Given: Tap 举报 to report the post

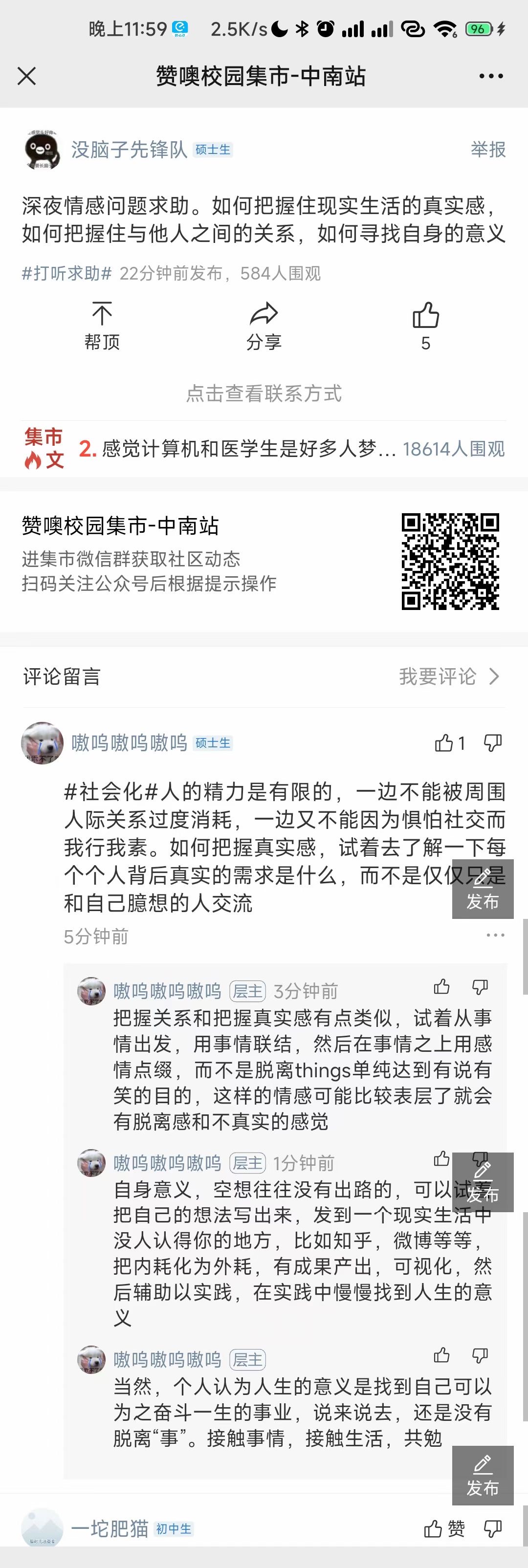Looking at the screenshot, I should (488, 149).
